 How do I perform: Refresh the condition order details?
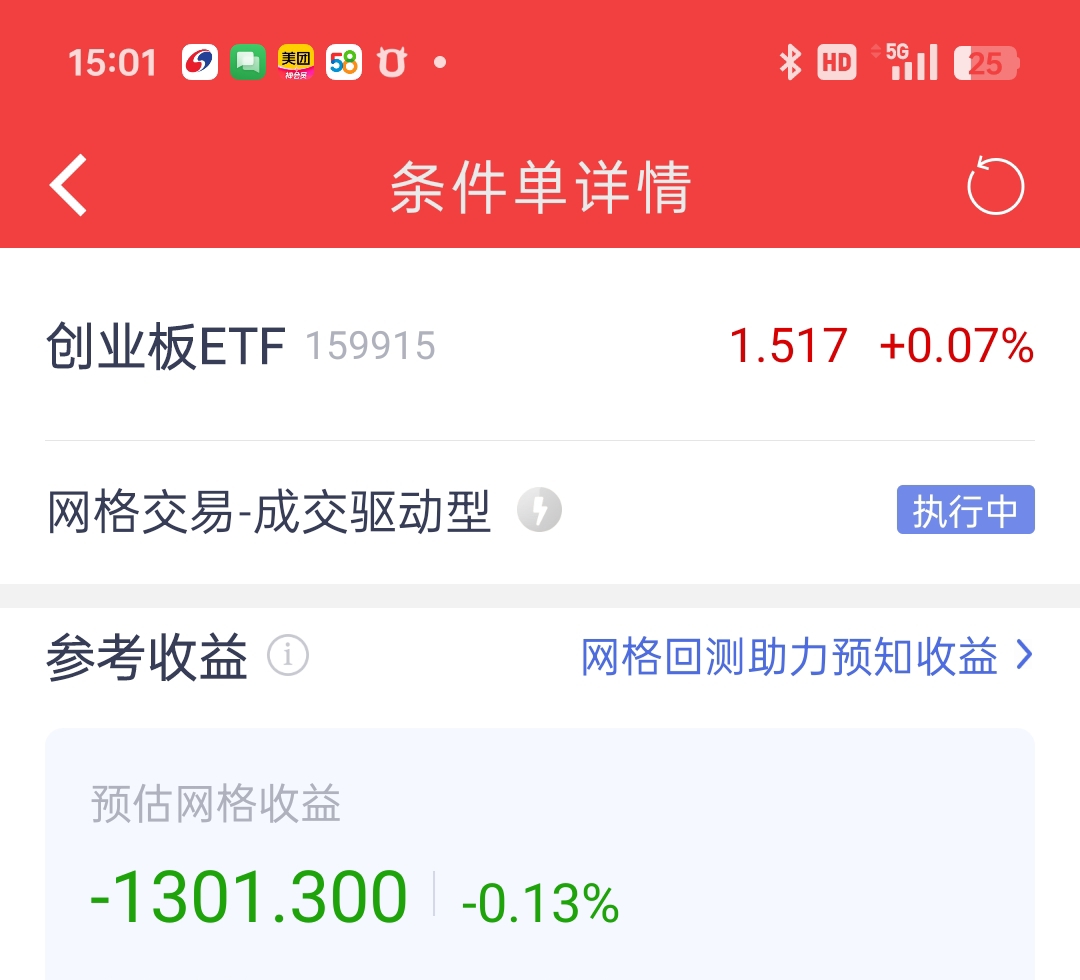pyautogui.click(x=995, y=187)
